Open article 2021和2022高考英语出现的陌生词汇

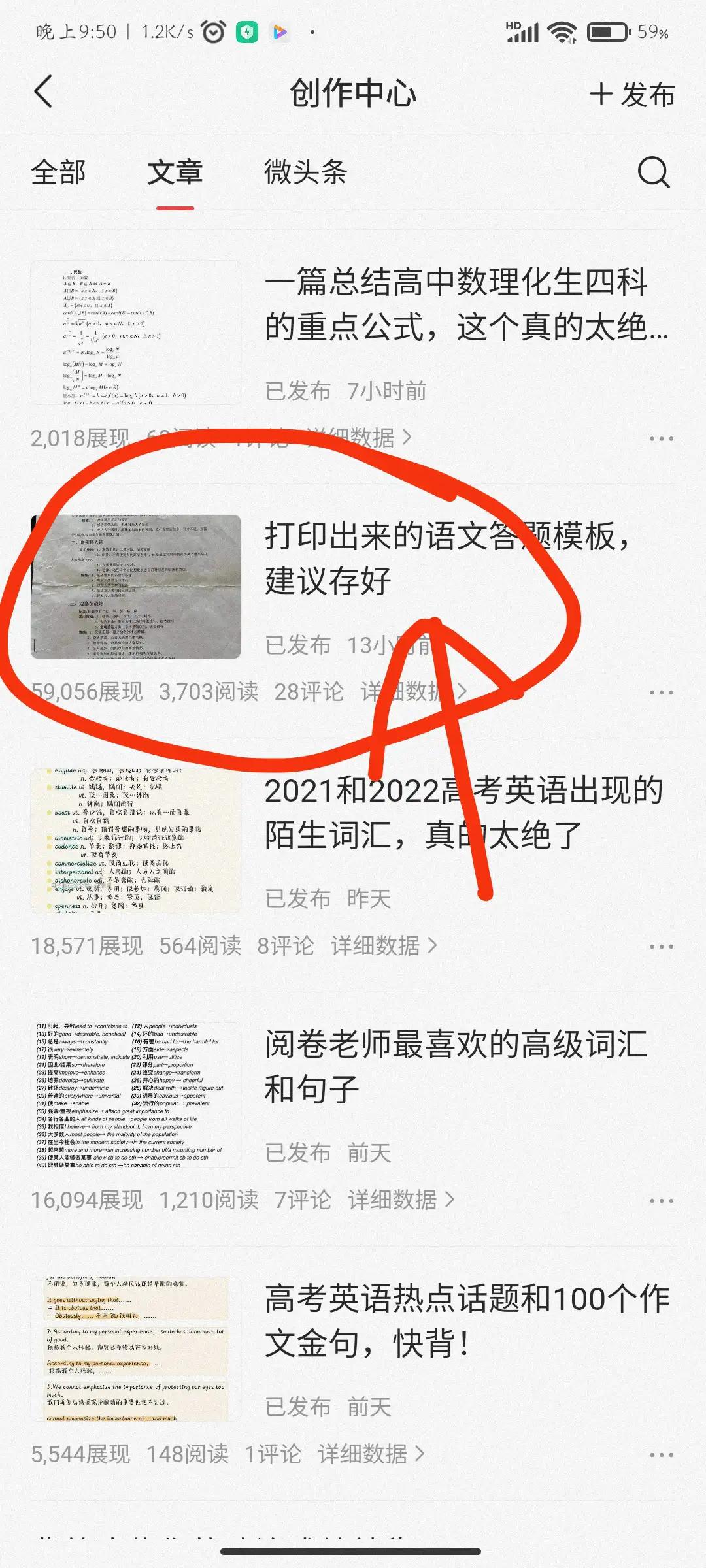click(x=463, y=813)
